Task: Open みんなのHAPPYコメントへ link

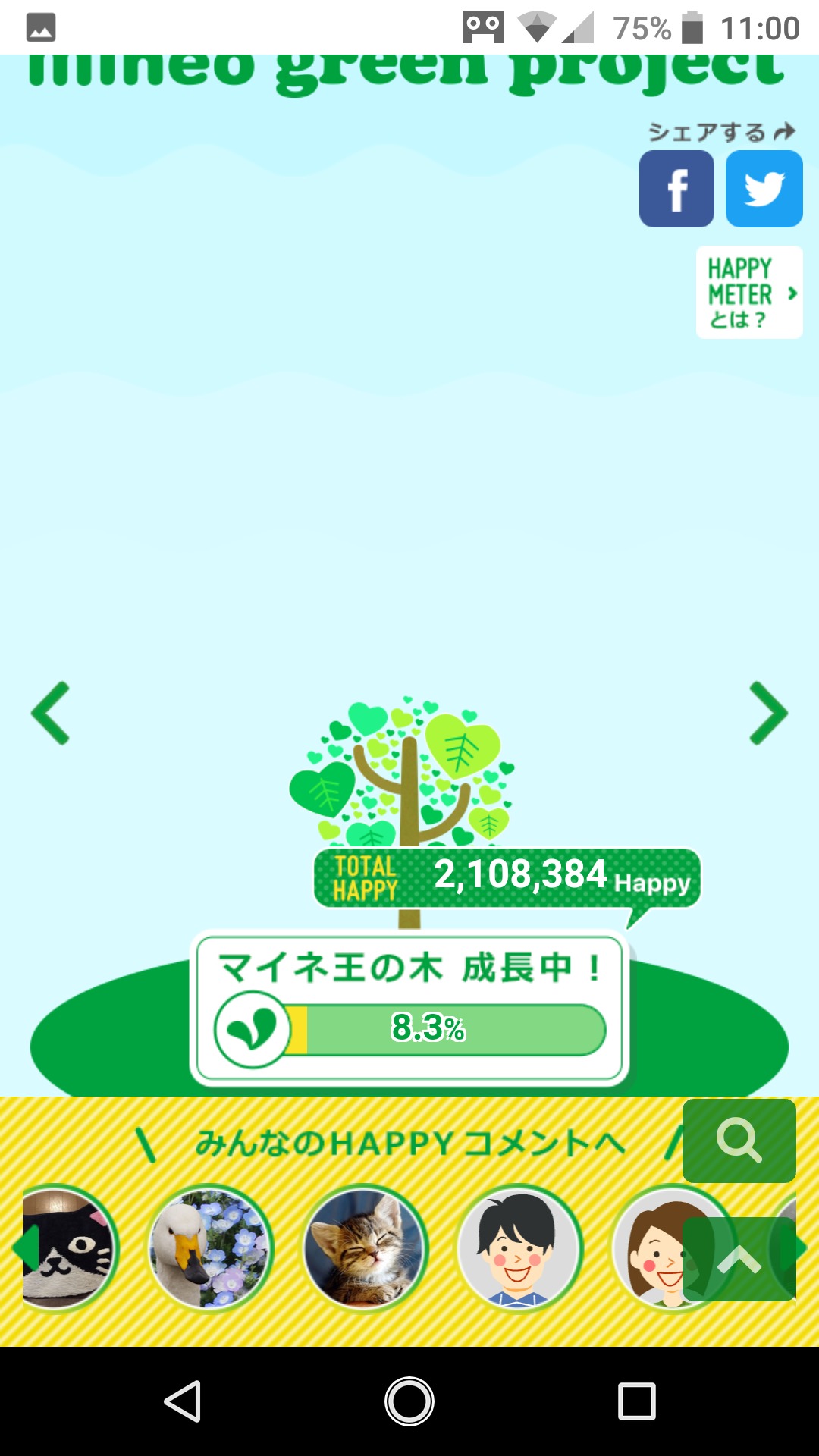Action: point(409,1144)
